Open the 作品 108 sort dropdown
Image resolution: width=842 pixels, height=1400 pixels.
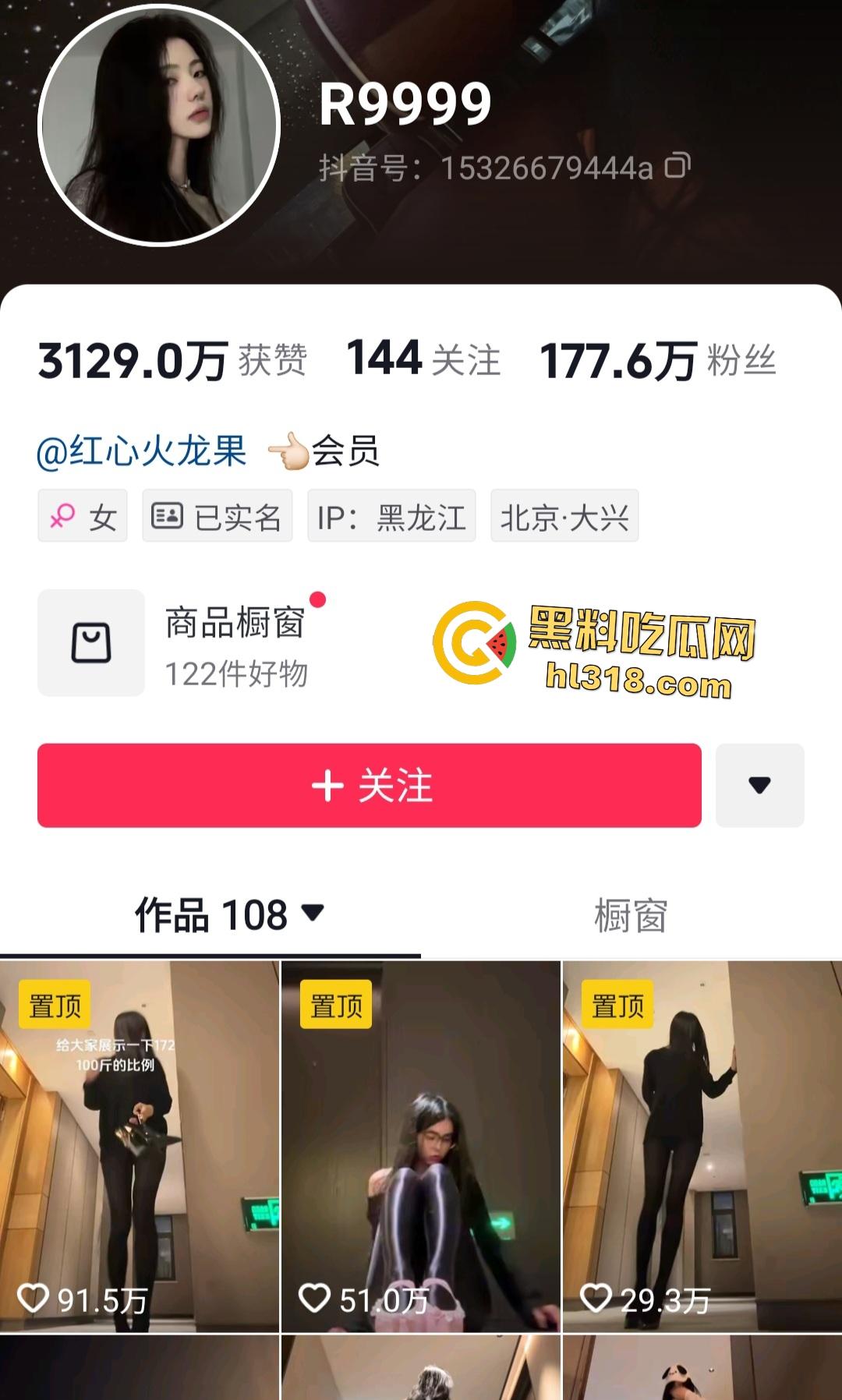click(x=313, y=912)
